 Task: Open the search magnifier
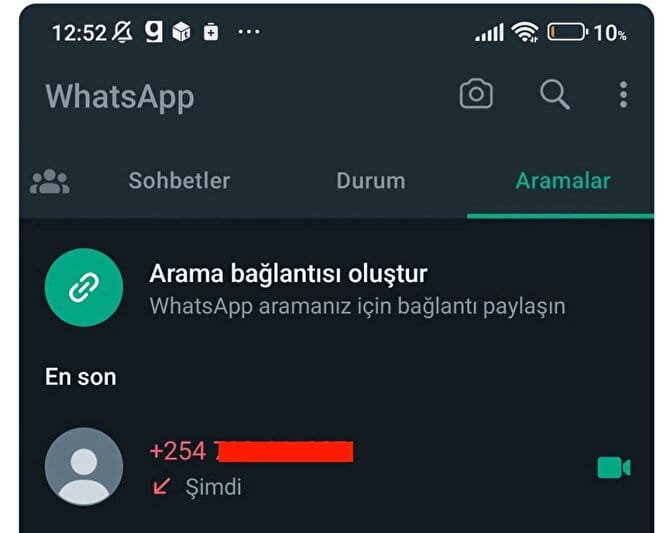555,95
